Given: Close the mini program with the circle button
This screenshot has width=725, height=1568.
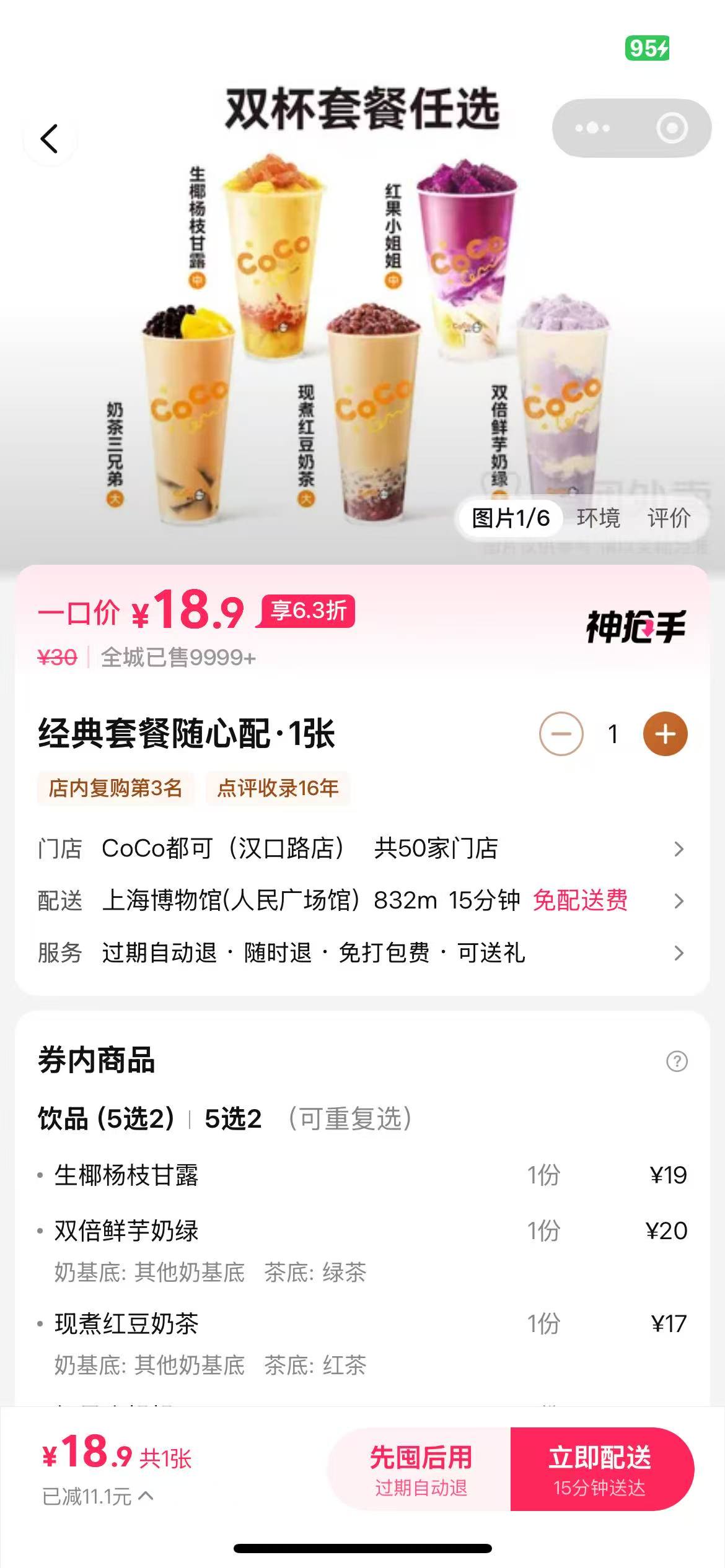Looking at the screenshot, I should point(672,128).
